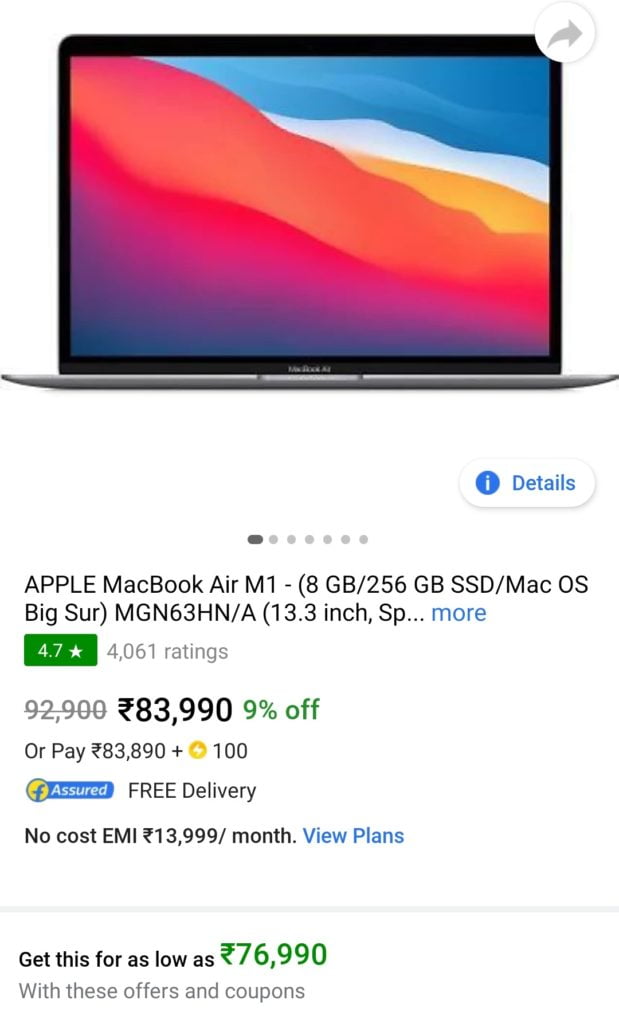Expand product title with more link
This screenshot has width=619, height=1024.
(458, 613)
